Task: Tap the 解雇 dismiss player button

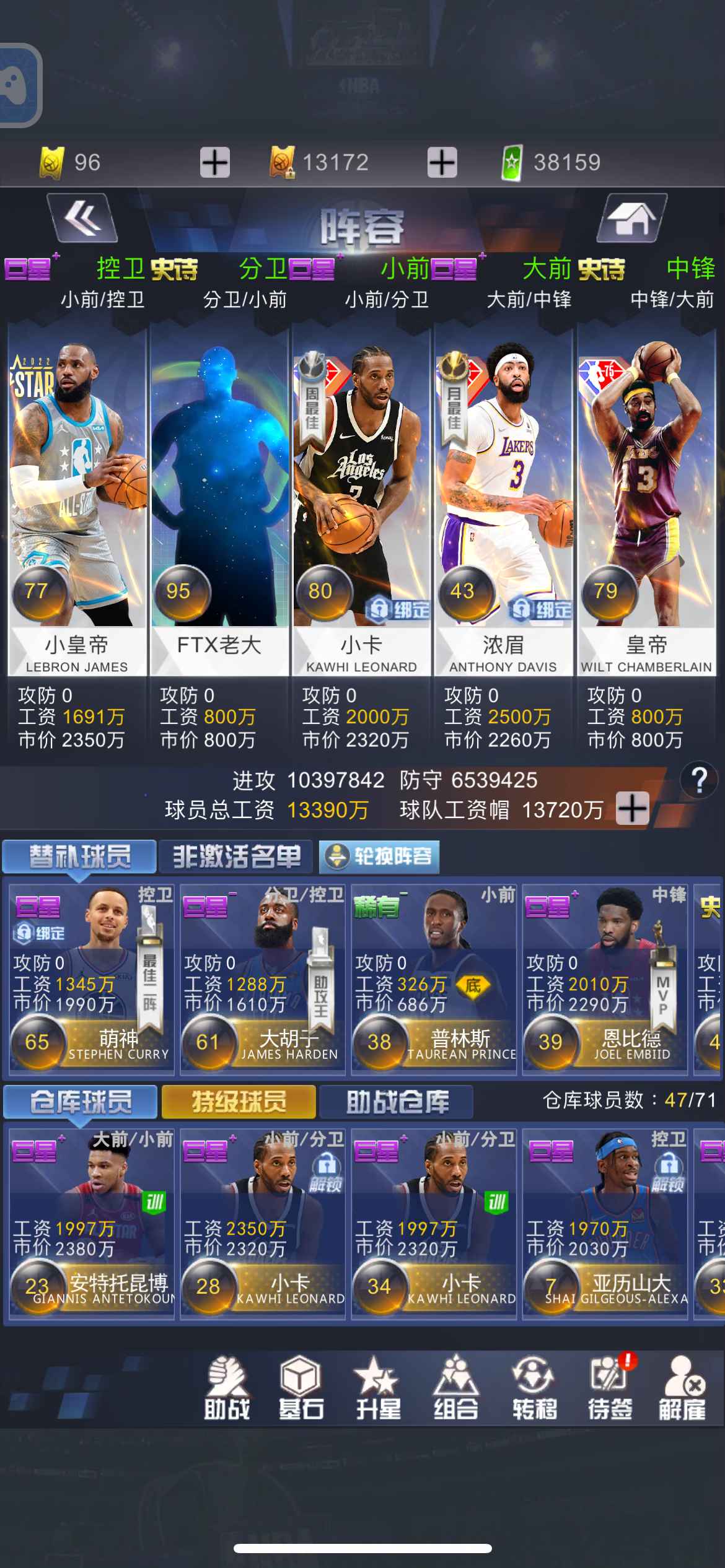Action: 682,1388
